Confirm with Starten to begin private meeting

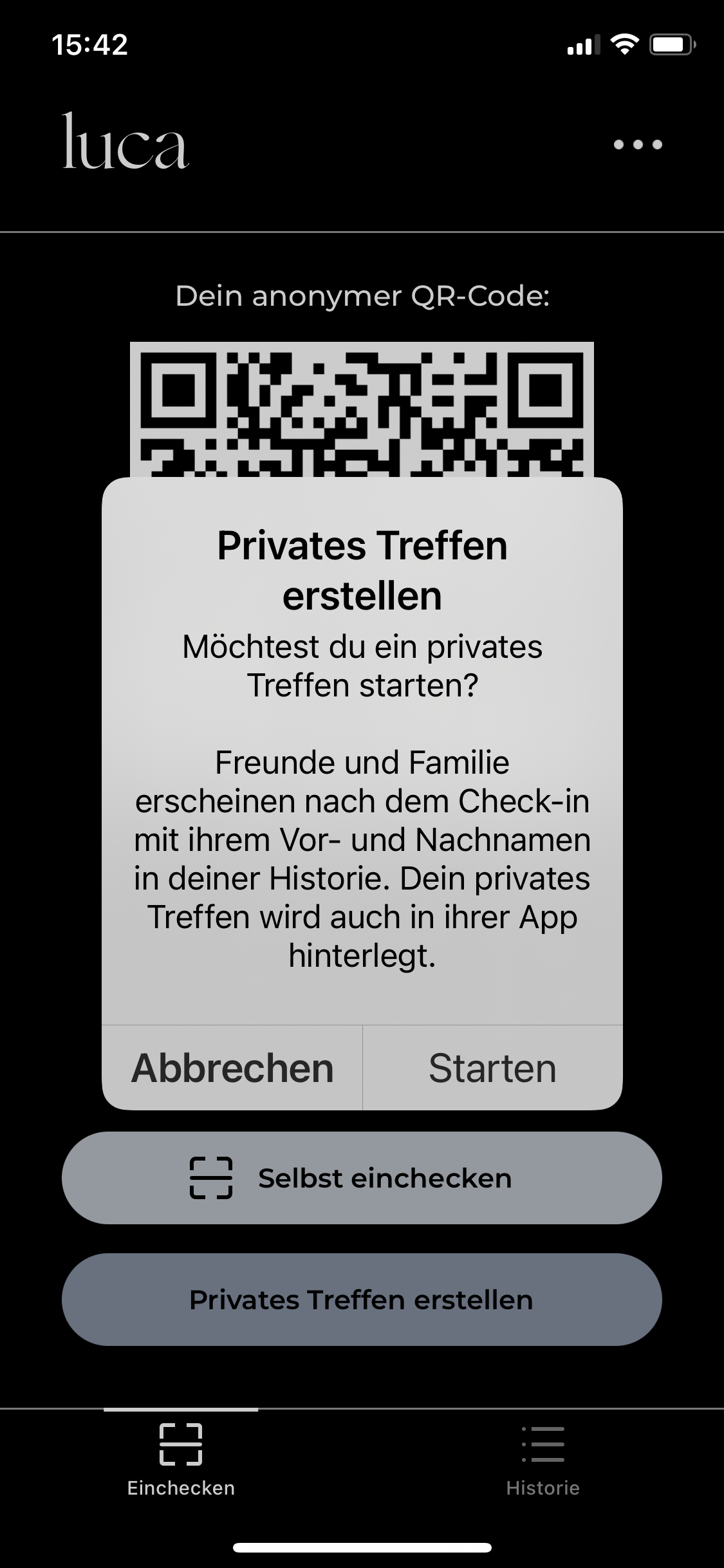click(x=492, y=1069)
